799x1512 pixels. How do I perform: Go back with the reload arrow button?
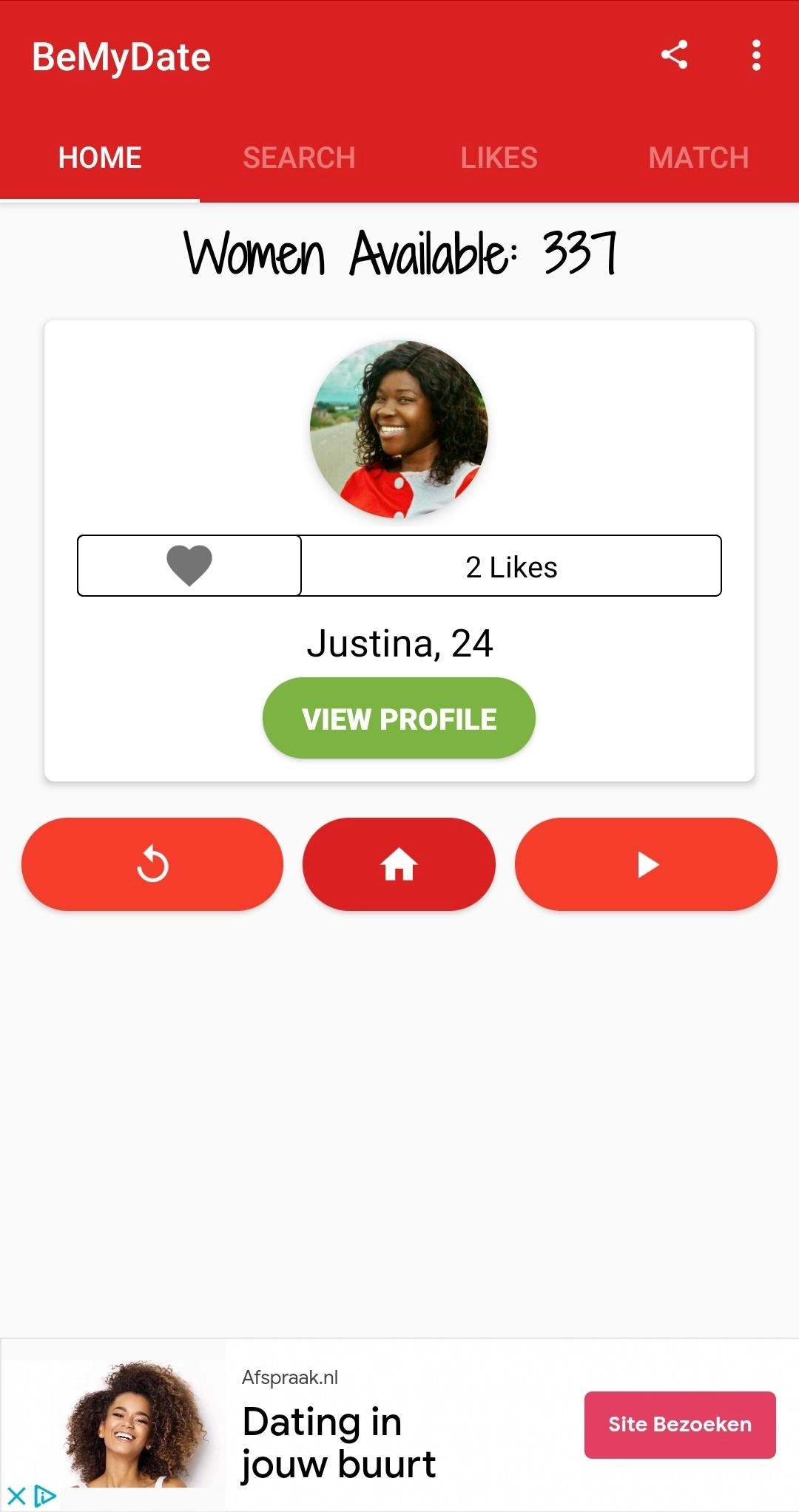coord(152,864)
